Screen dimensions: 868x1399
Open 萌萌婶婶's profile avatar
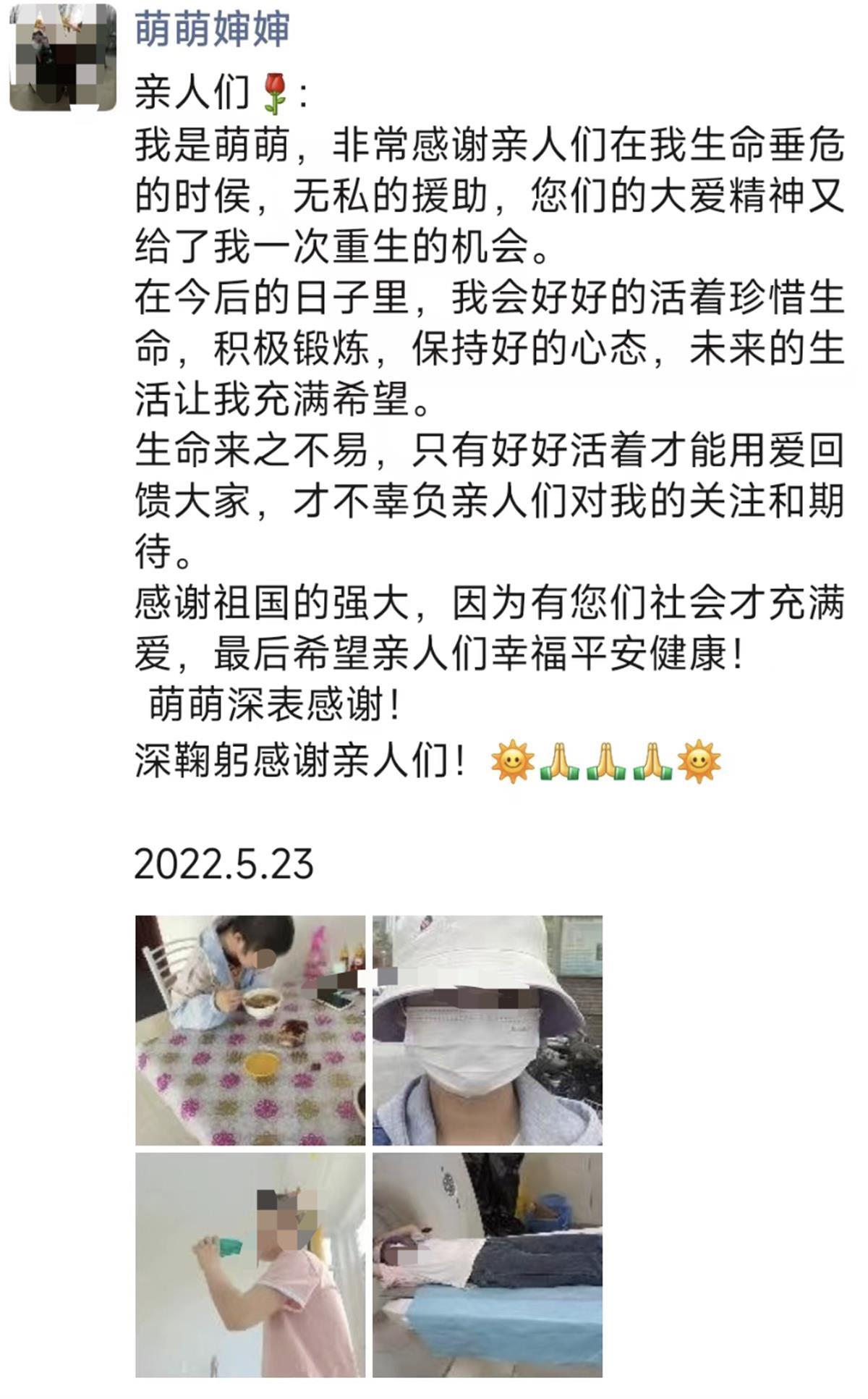tap(63, 58)
